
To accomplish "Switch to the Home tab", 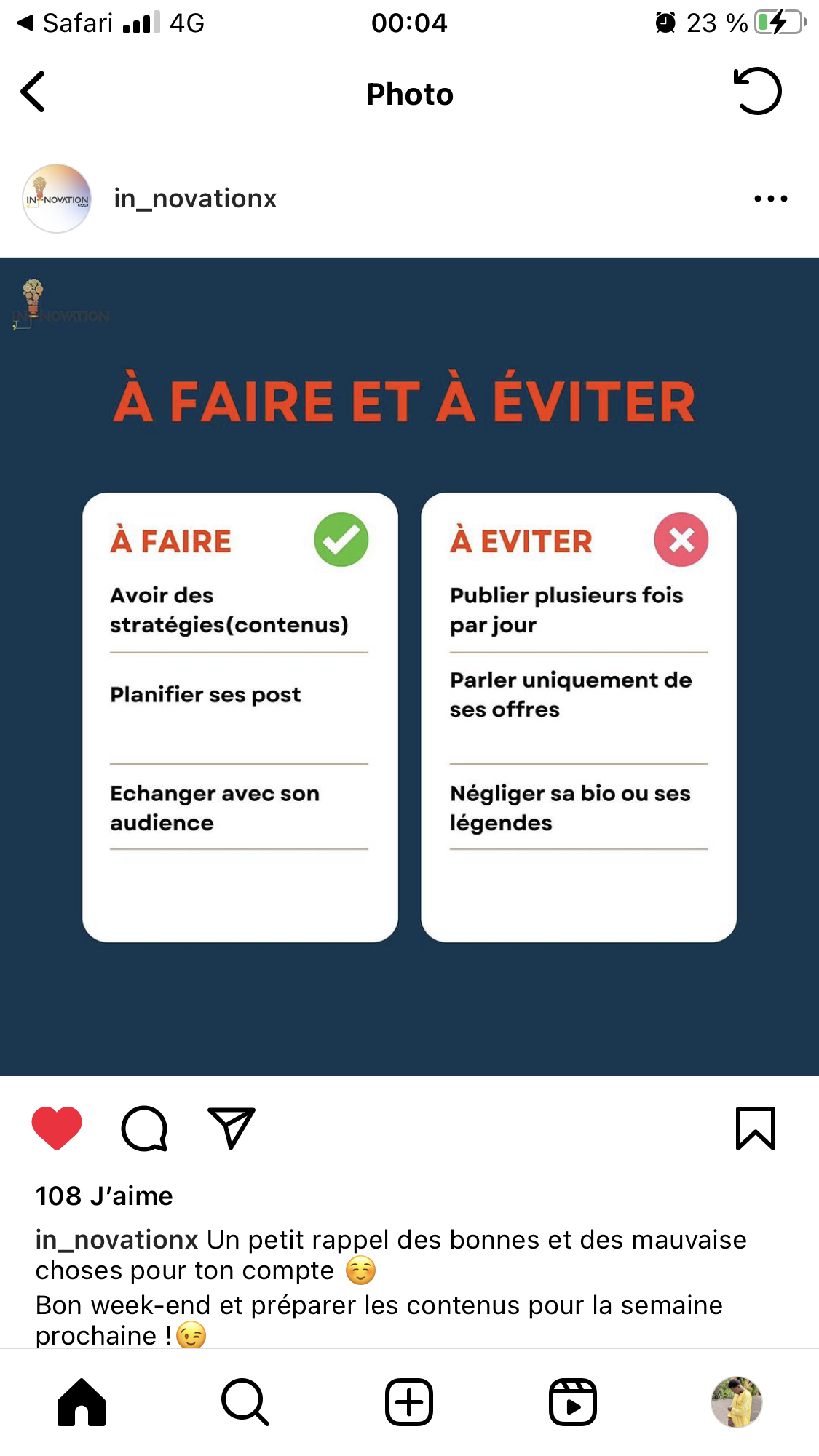I will pyautogui.click(x=82, y=1401).
